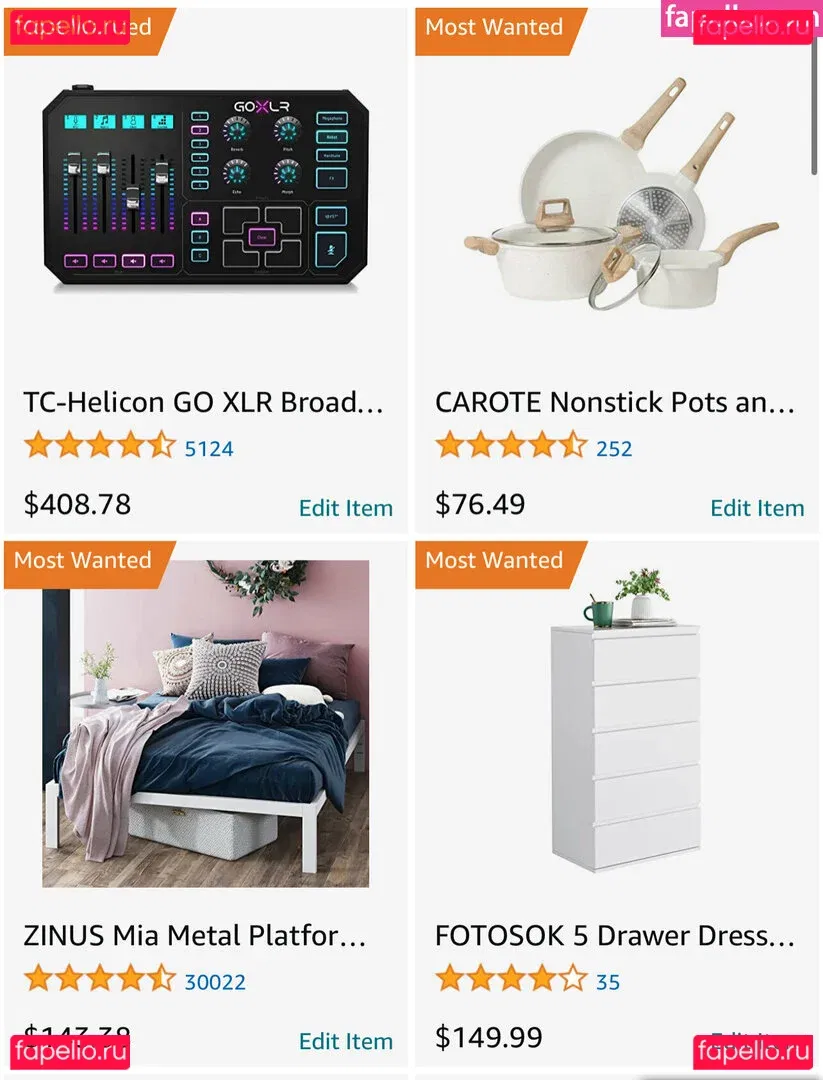The height and width of the screenshot is (1080, 823).
Task: View the 35 reviews for FOTOSOK dresser
Action: pos(608,982)
